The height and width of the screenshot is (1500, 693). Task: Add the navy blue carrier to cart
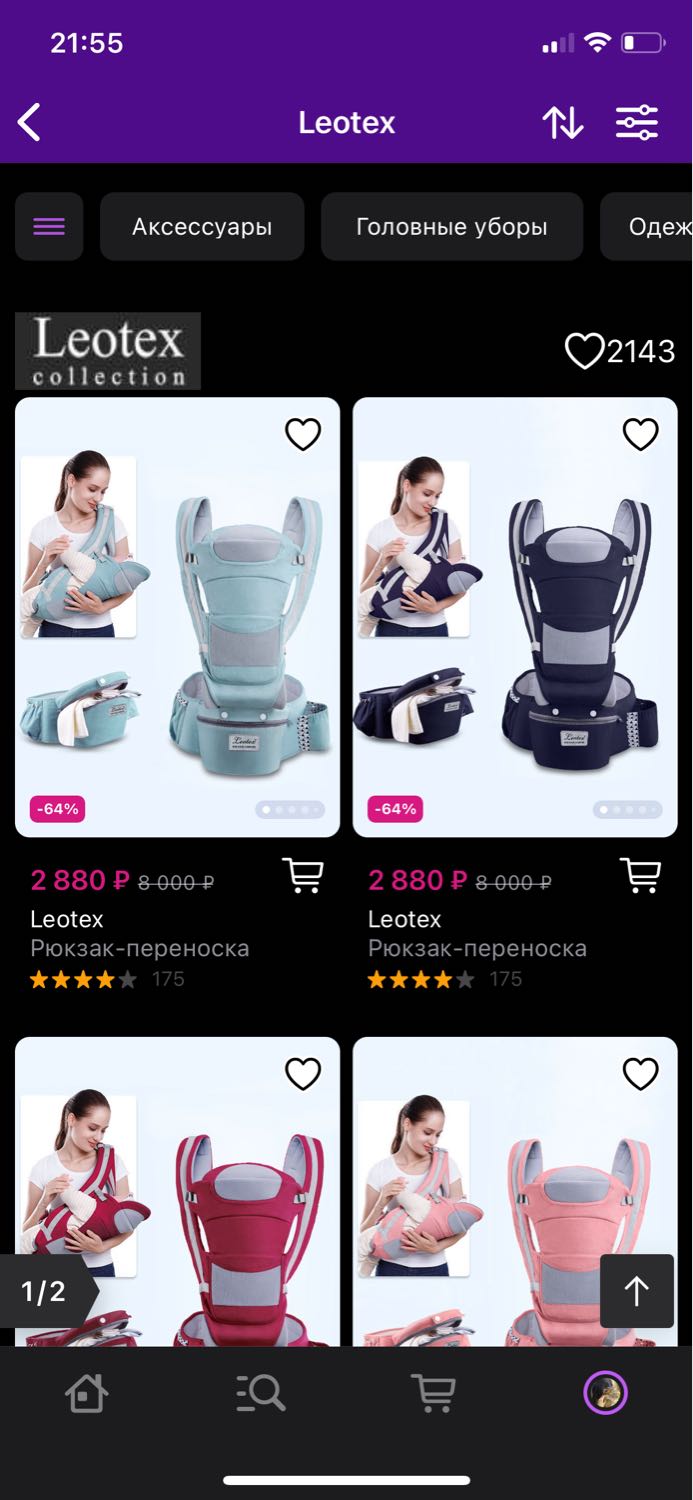(x=641, y=875)
